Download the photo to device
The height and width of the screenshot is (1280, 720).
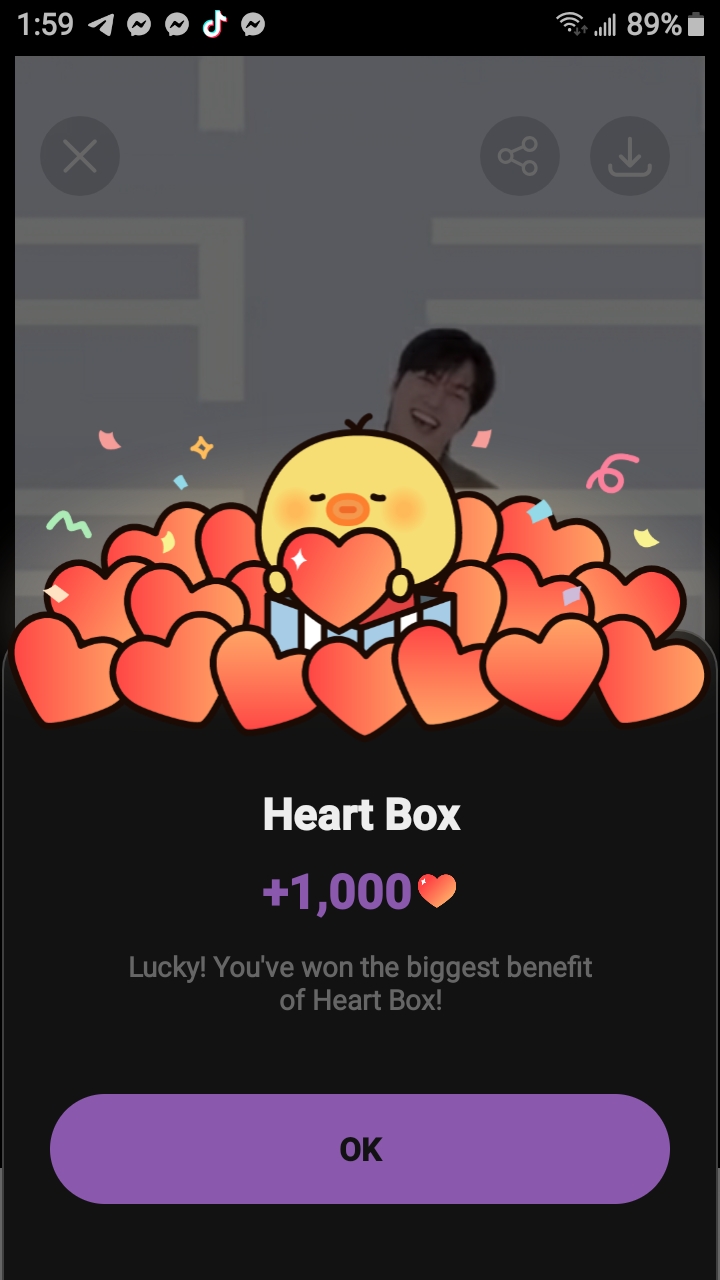point(629,156)
